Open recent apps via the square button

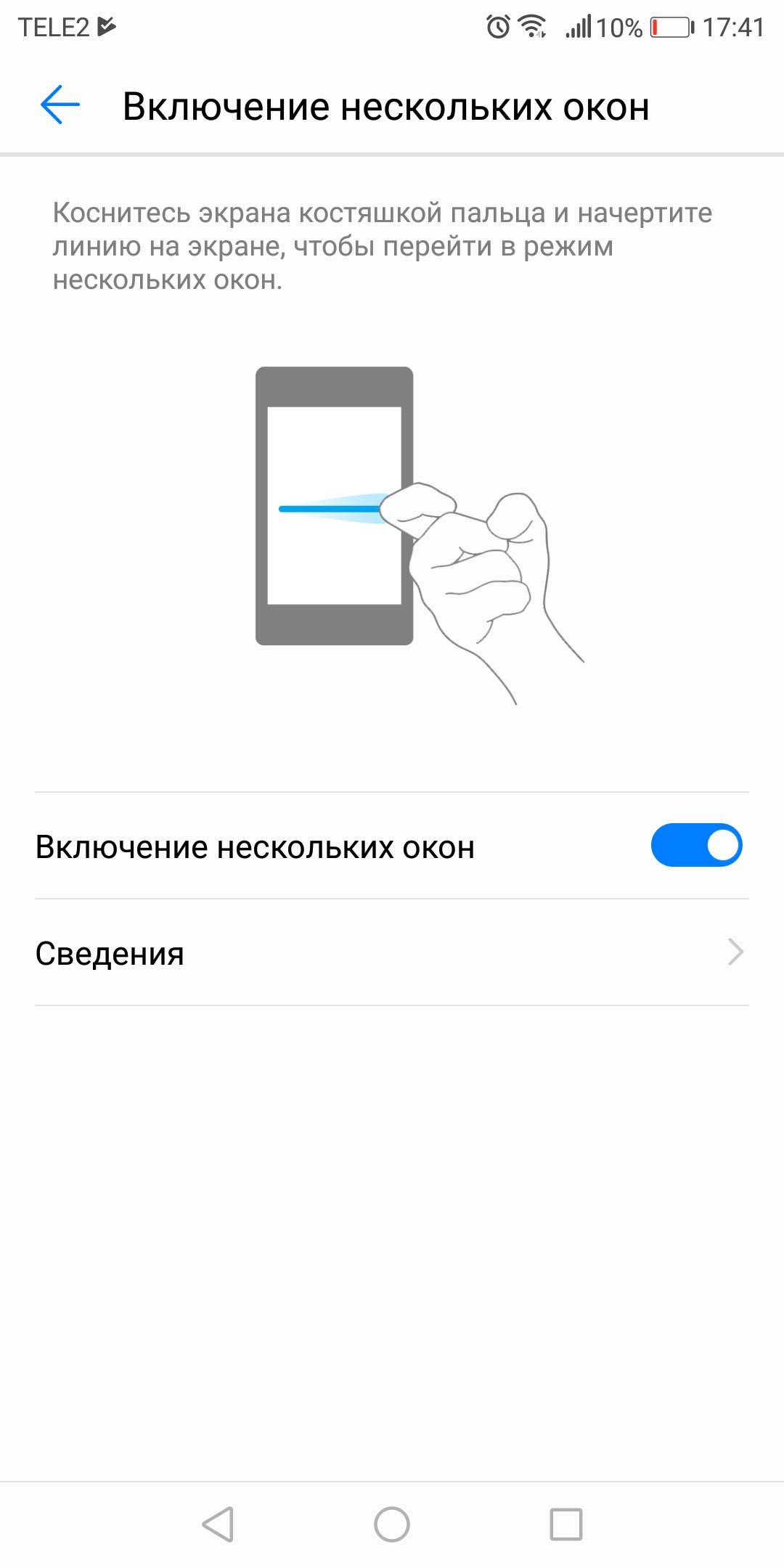(566, 1524)
